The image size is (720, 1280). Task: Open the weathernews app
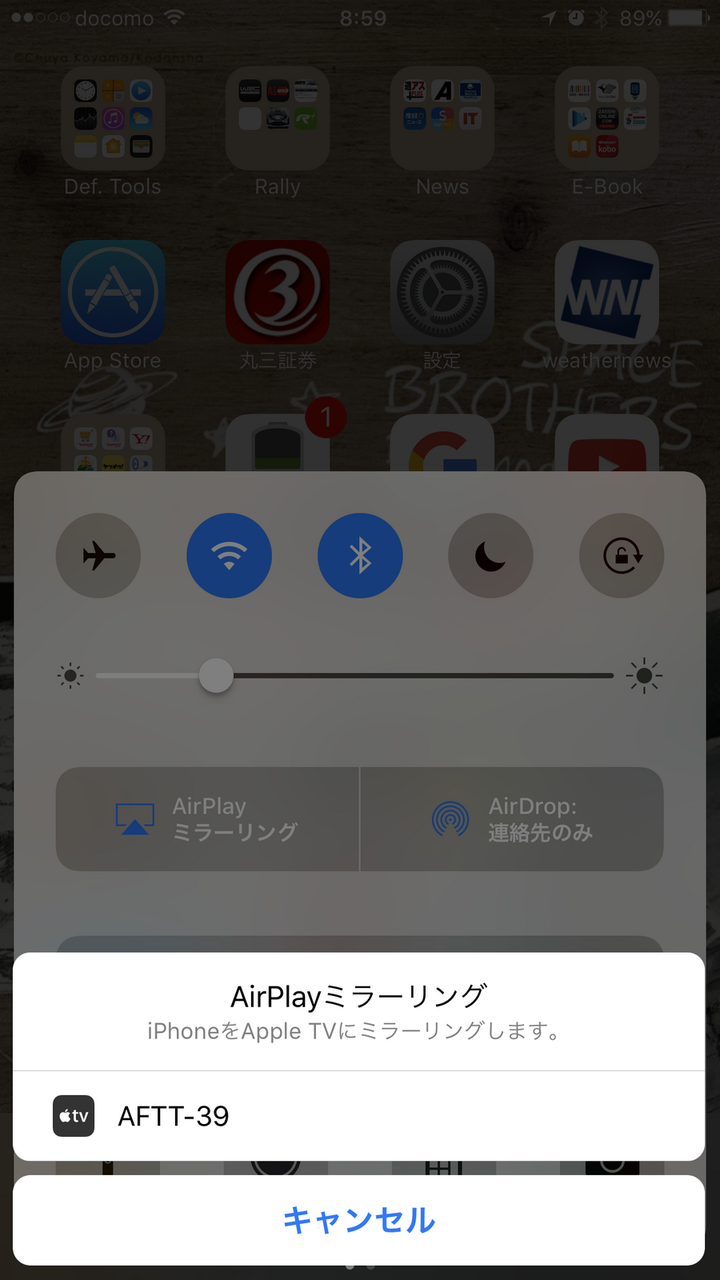click(606, 291)
